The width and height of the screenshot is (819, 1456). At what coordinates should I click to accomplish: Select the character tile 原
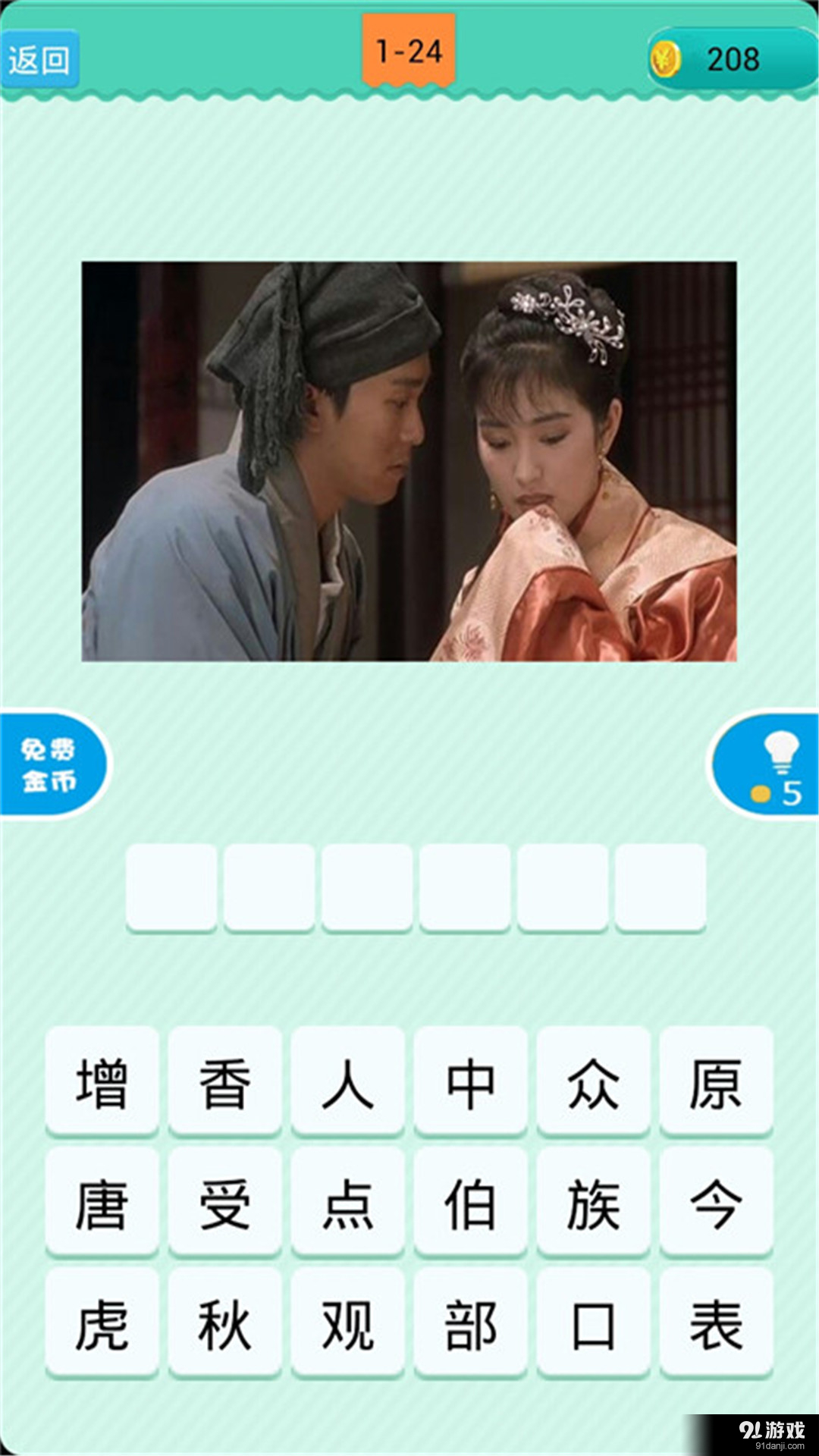(715, 1080)
